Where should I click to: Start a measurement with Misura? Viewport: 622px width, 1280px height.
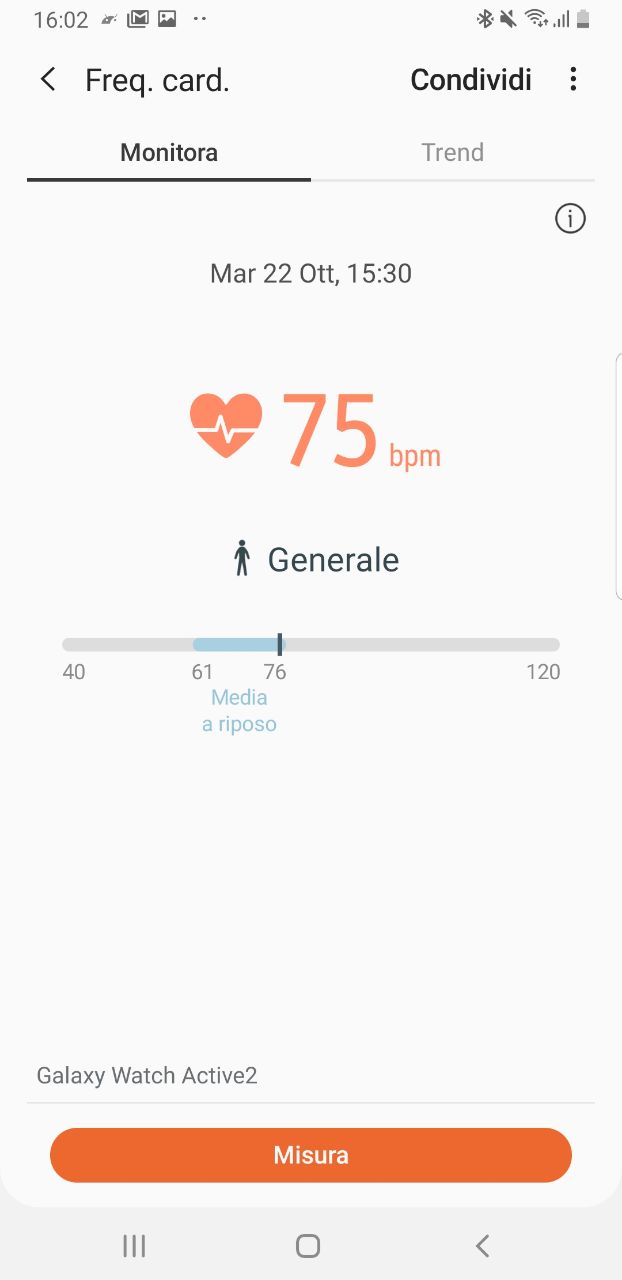click(x=311, y=1155)
